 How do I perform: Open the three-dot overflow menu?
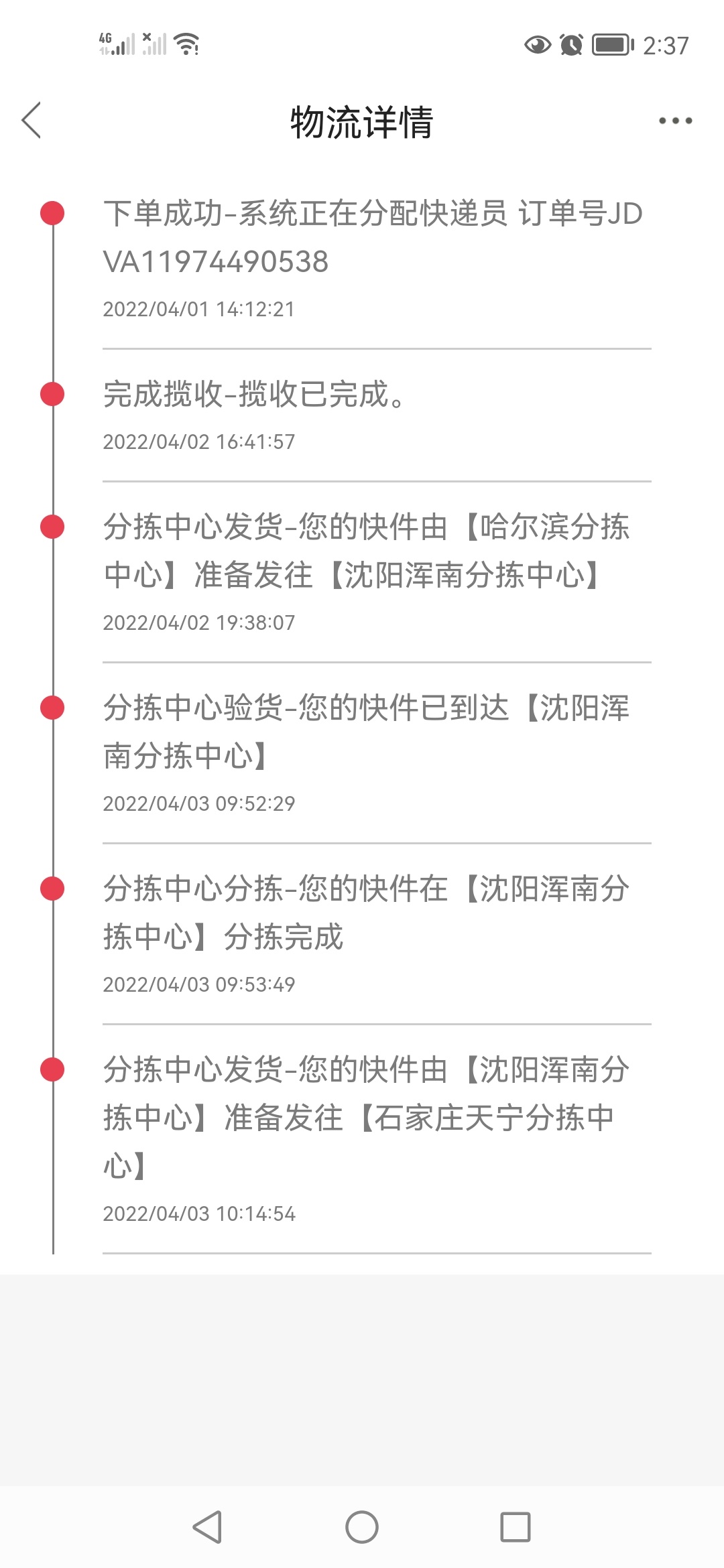click(x=675, y=121)
